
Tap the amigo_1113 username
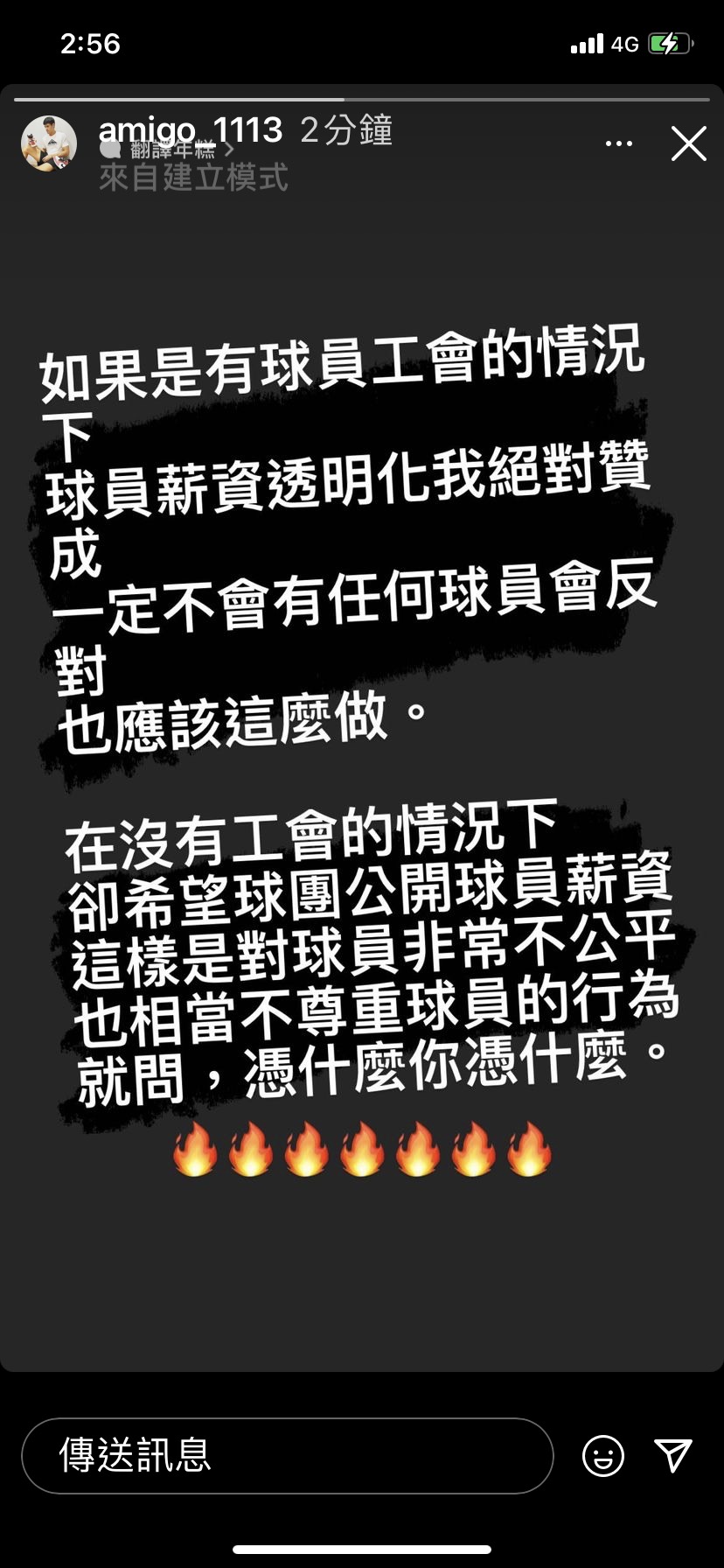click(x=190, y=129)
